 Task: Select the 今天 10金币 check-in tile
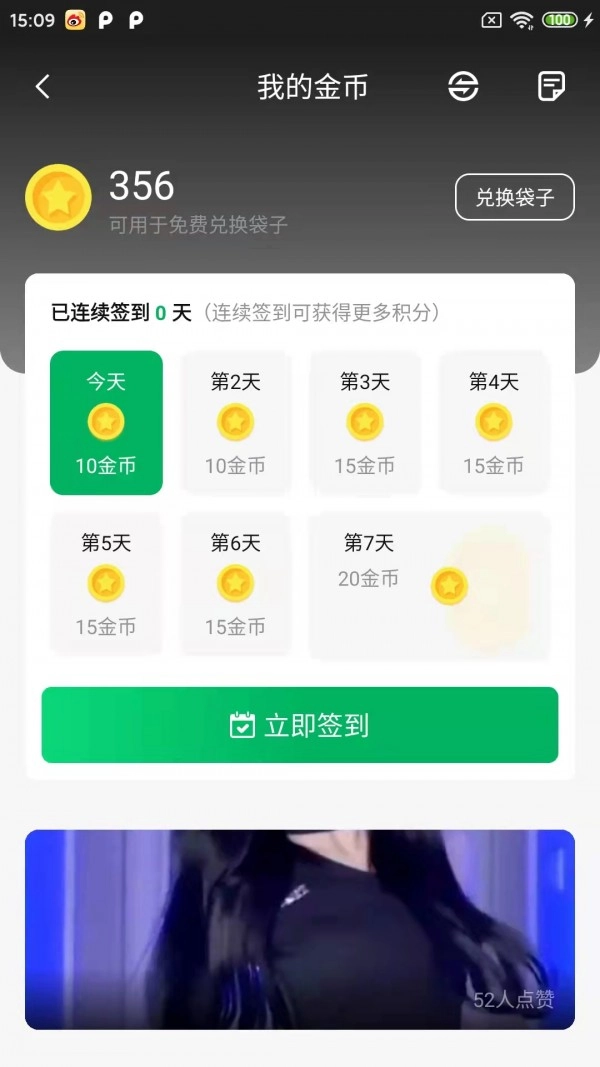coord(106,422)
